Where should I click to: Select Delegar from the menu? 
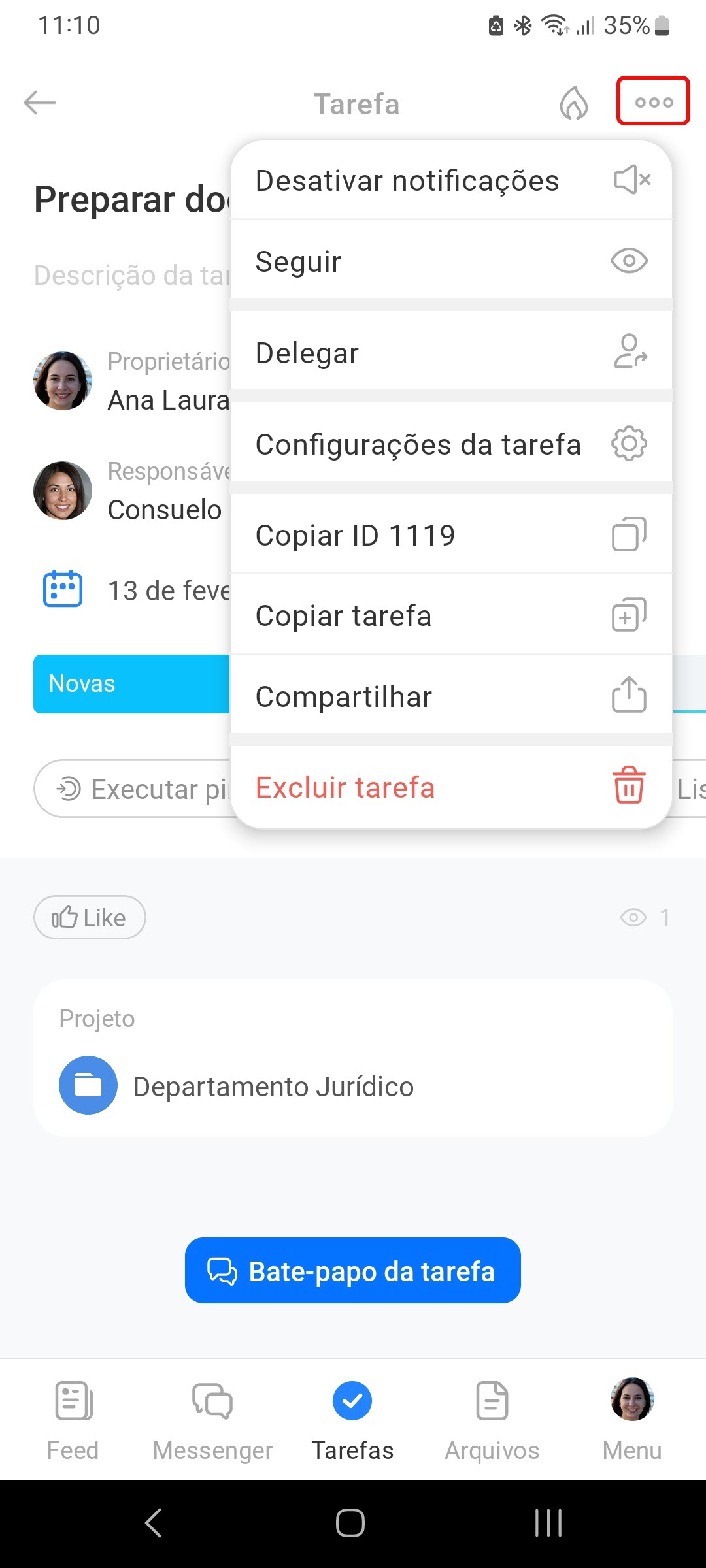pos(451,353)
